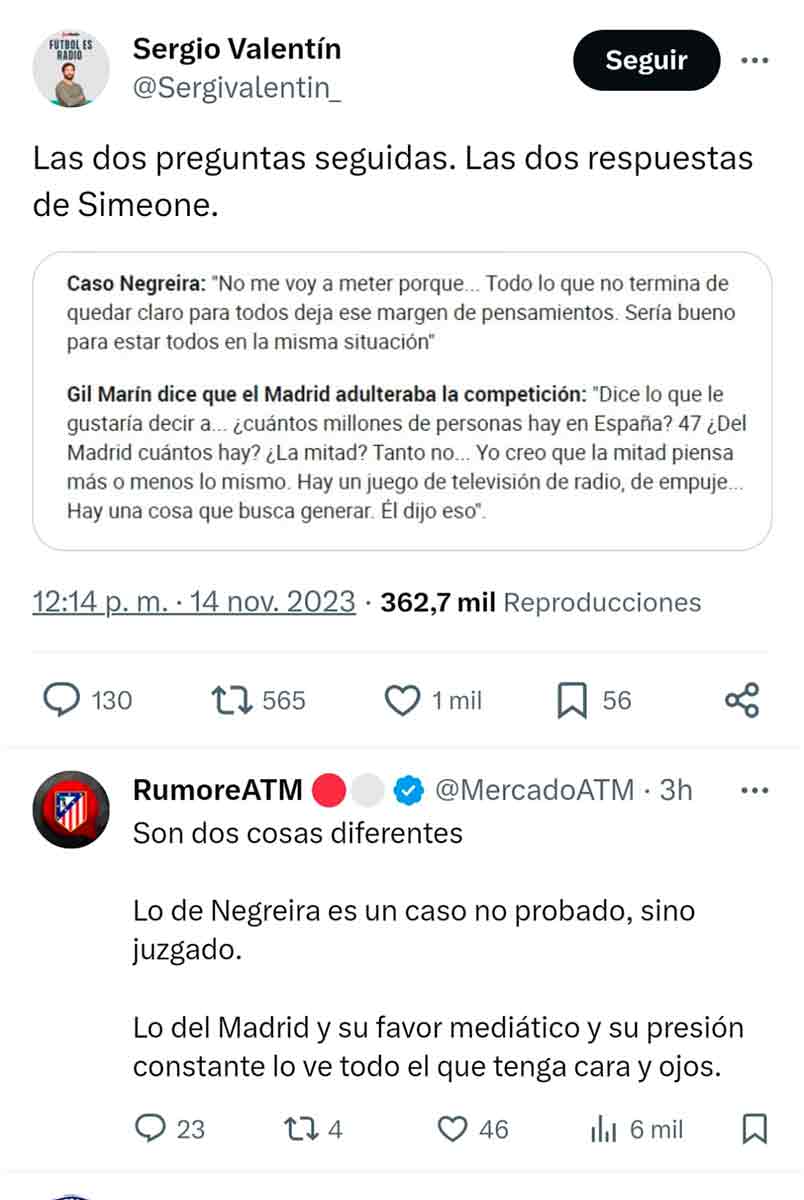Reply to RumoreATM's comment

150,1129
